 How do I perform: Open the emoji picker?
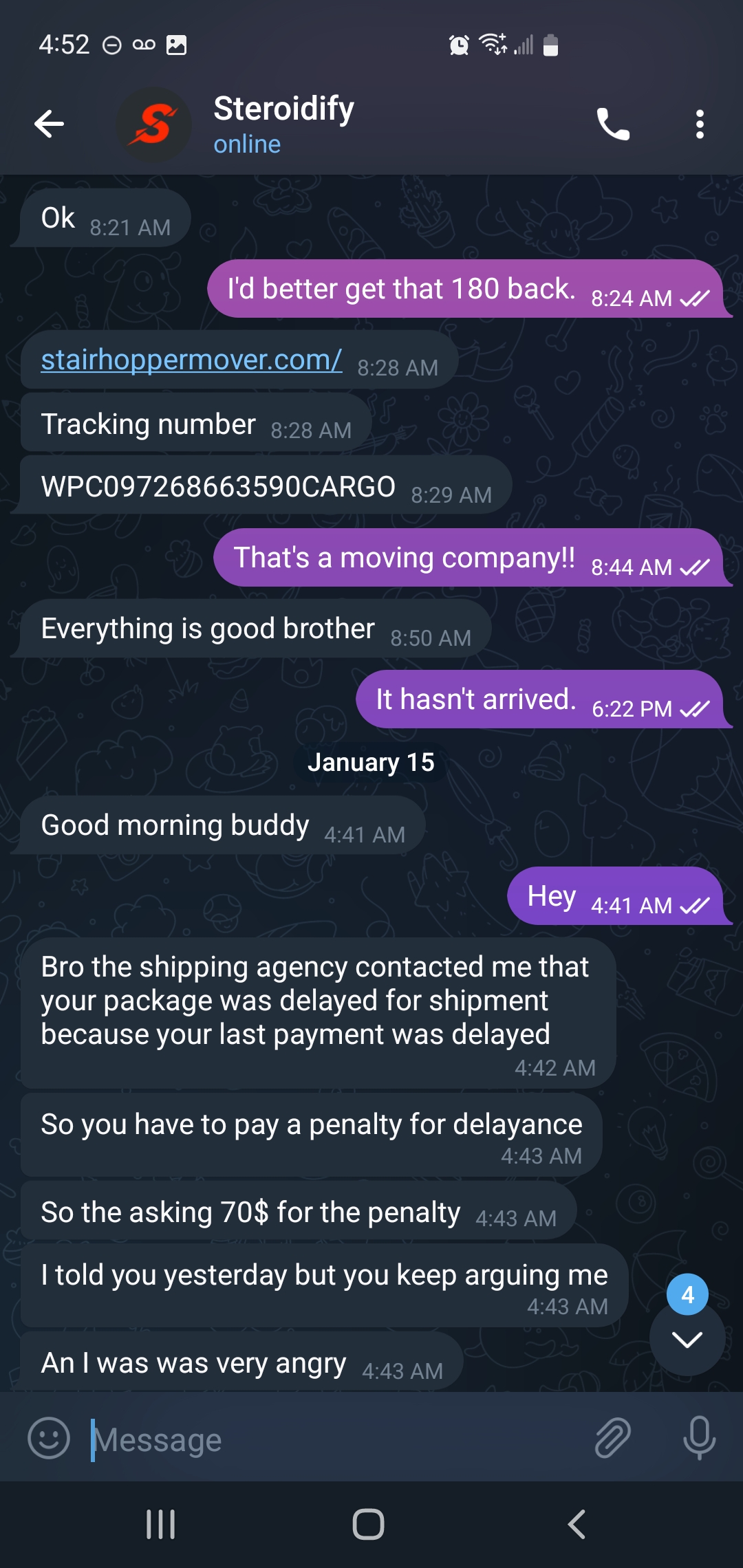click(x=49, y=1438)
